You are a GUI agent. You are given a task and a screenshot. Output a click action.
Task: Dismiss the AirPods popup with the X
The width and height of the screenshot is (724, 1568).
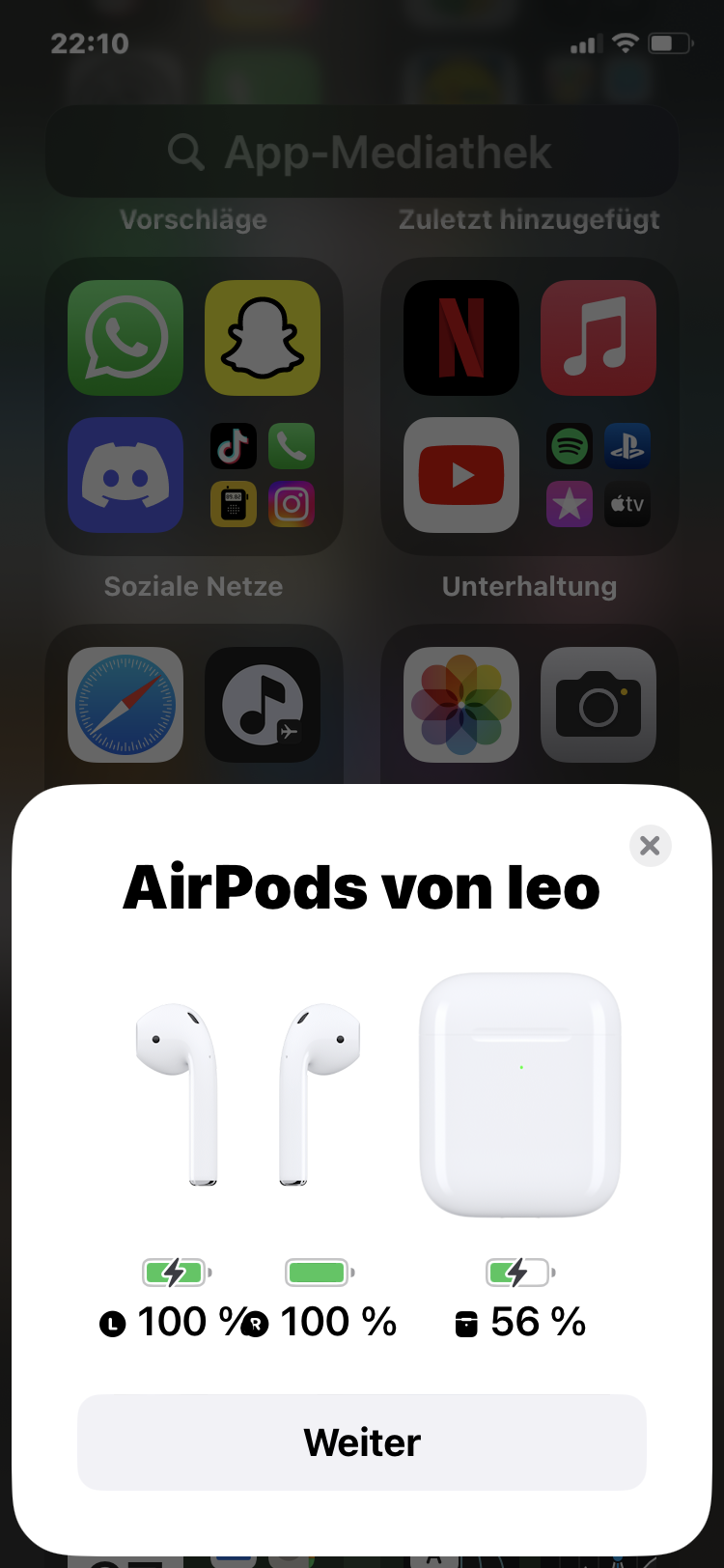(x=650, y=846)
